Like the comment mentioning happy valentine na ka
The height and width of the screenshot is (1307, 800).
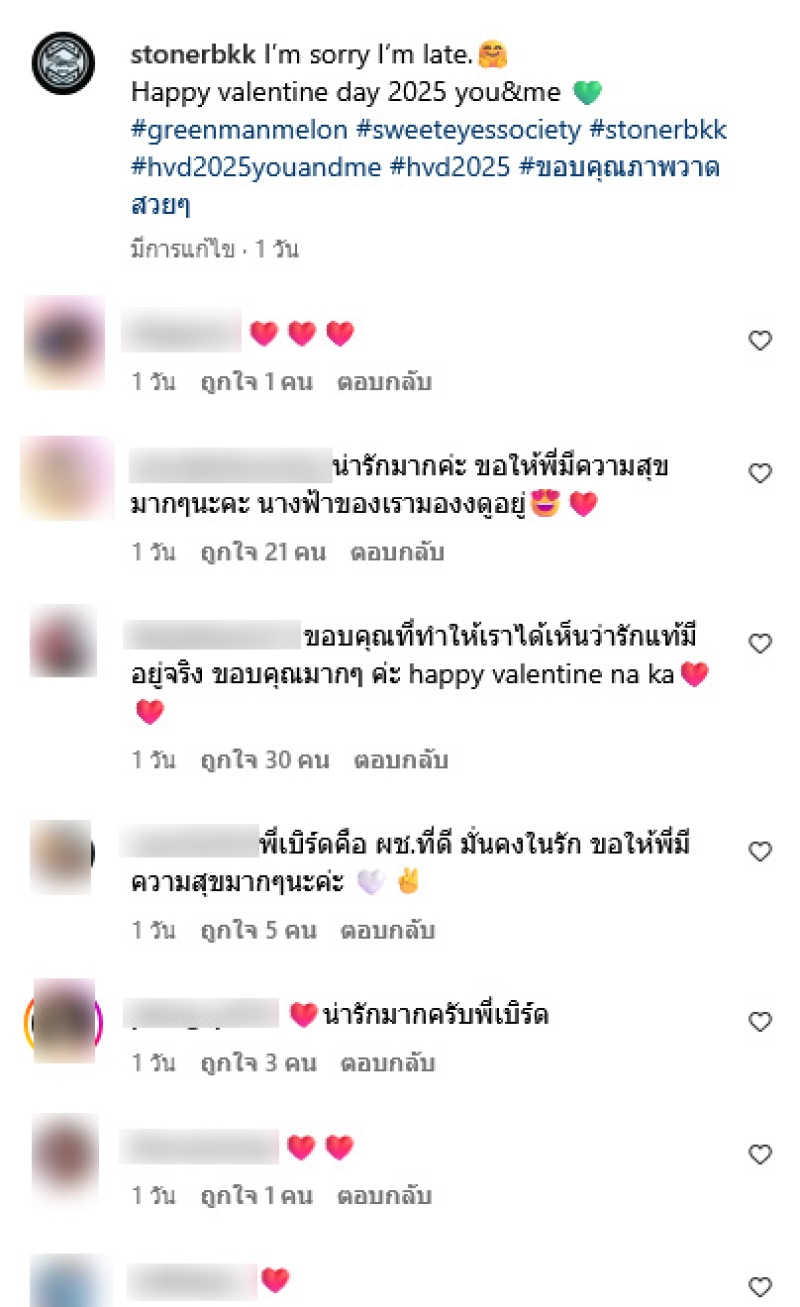(760, 643)
